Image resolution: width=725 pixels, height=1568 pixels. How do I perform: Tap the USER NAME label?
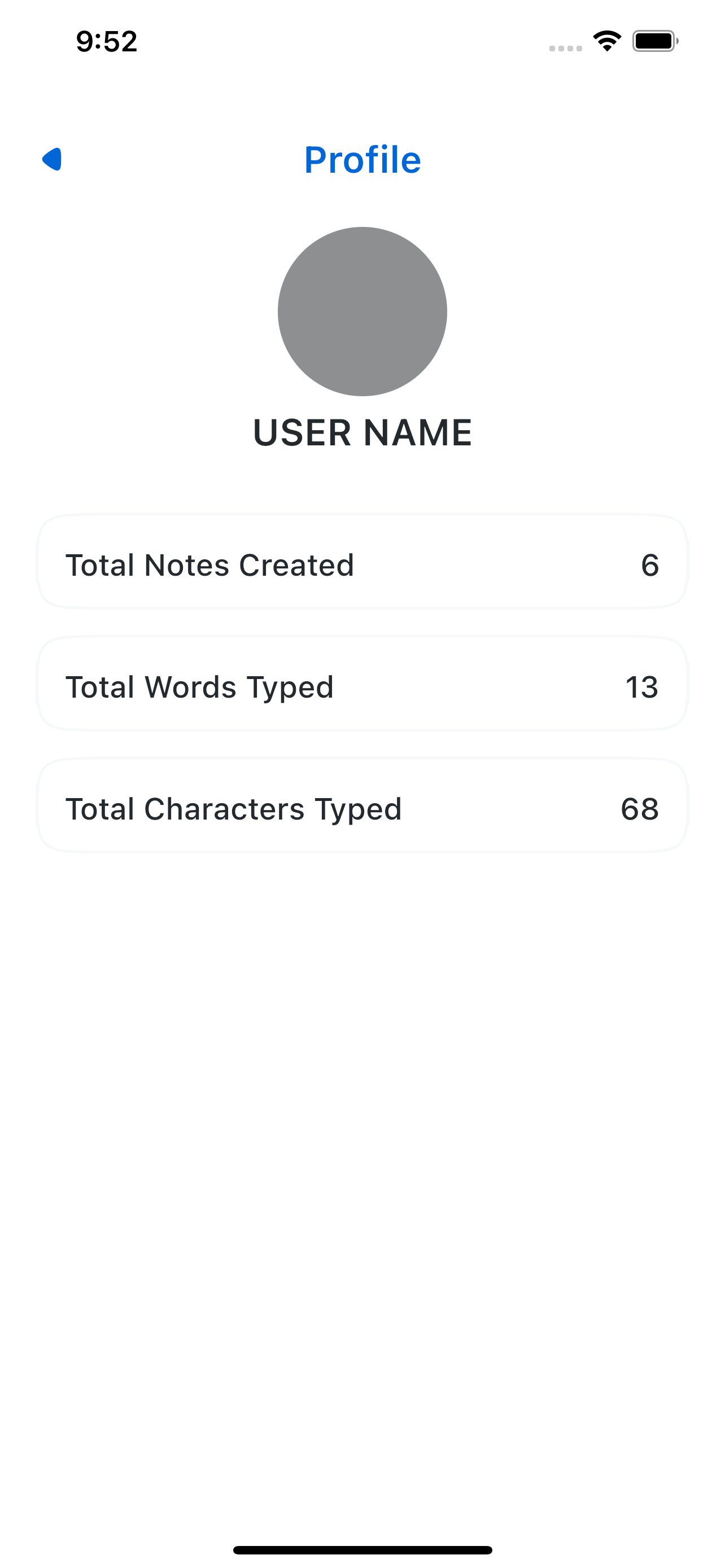[x=362, y=433]
